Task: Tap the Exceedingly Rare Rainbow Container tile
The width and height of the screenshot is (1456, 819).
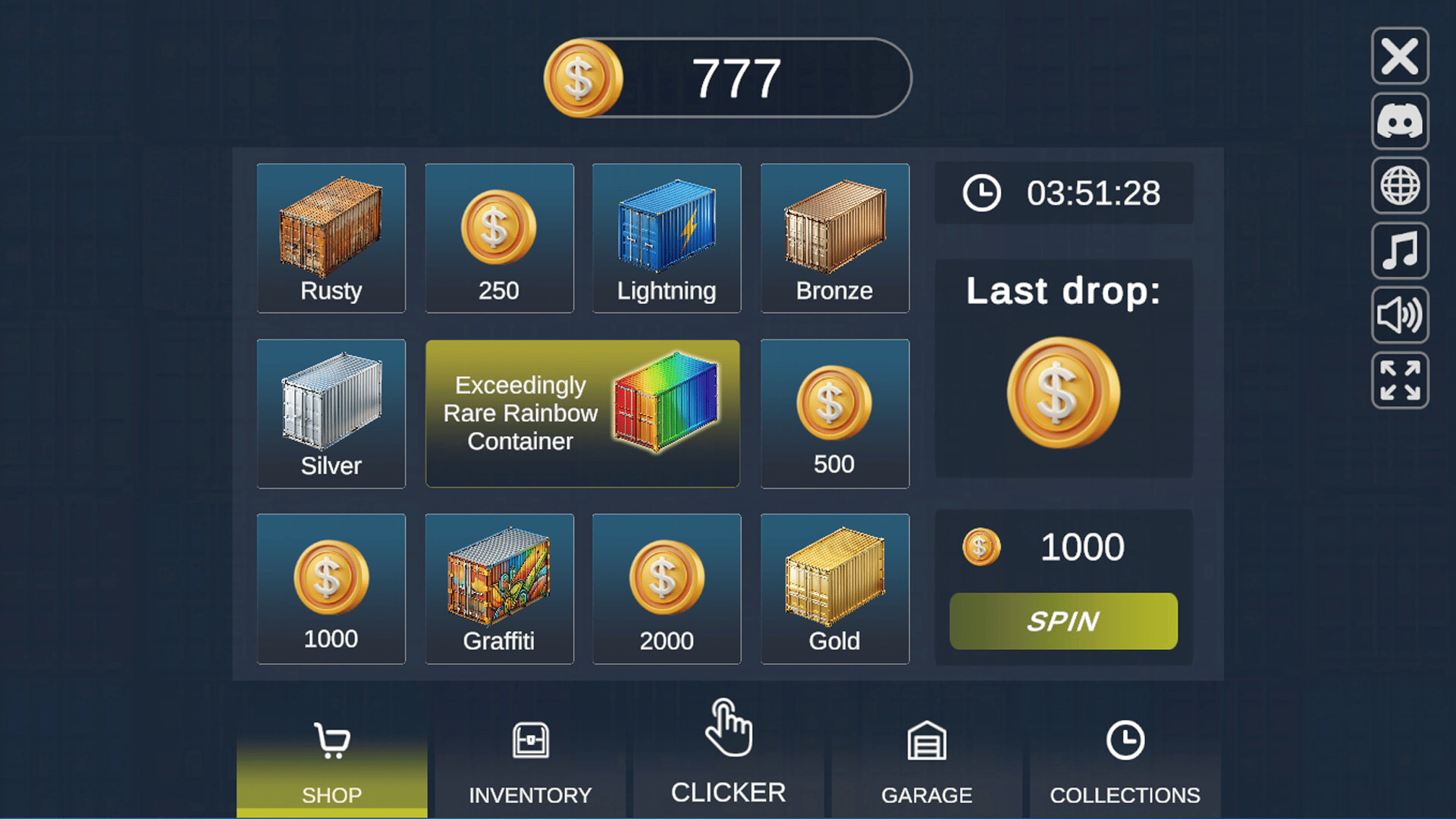Action: tap(582, 413)
